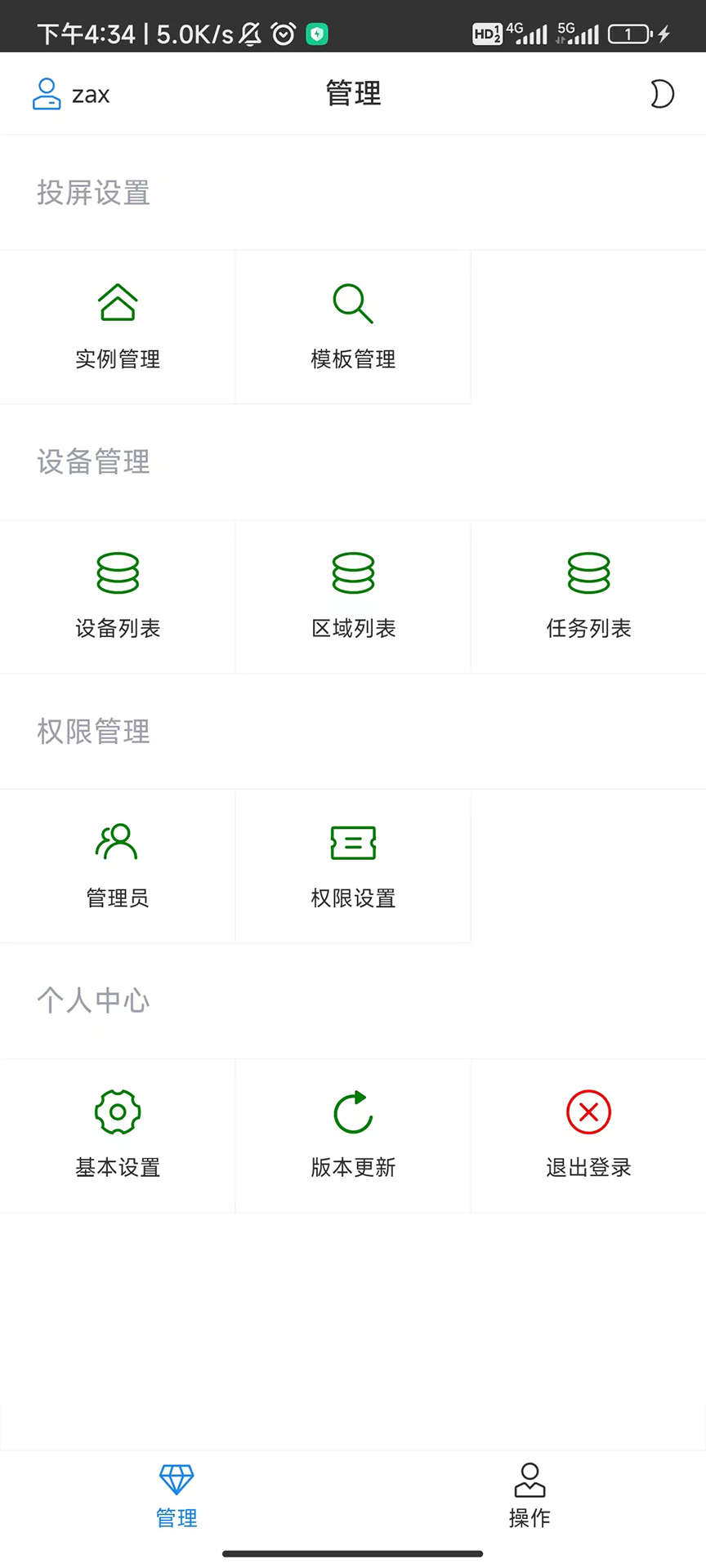The image size is (706, 1568).
Task: Open 管理员 settings
Action: tap(118, 866)
